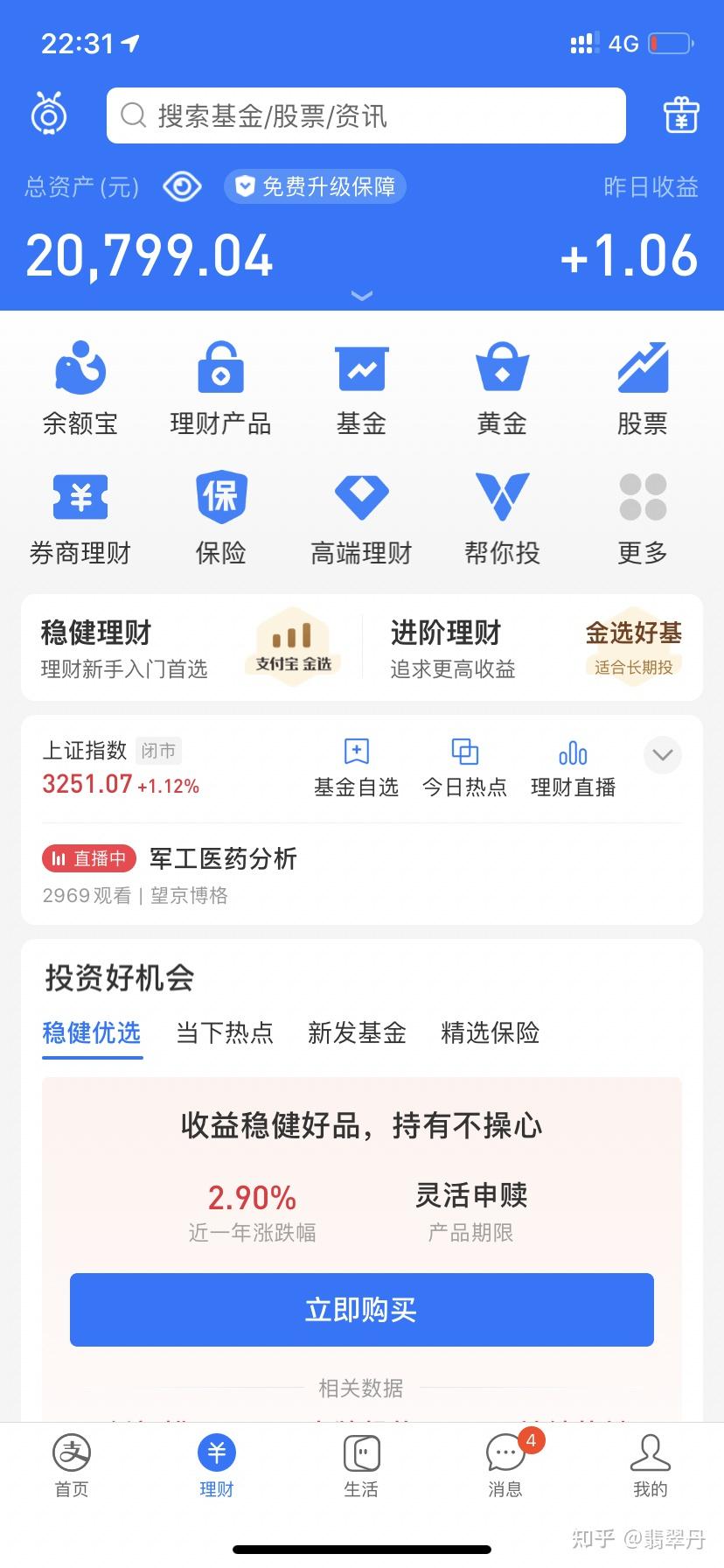
Task: Tap the fund search input field
Action: 367,115
